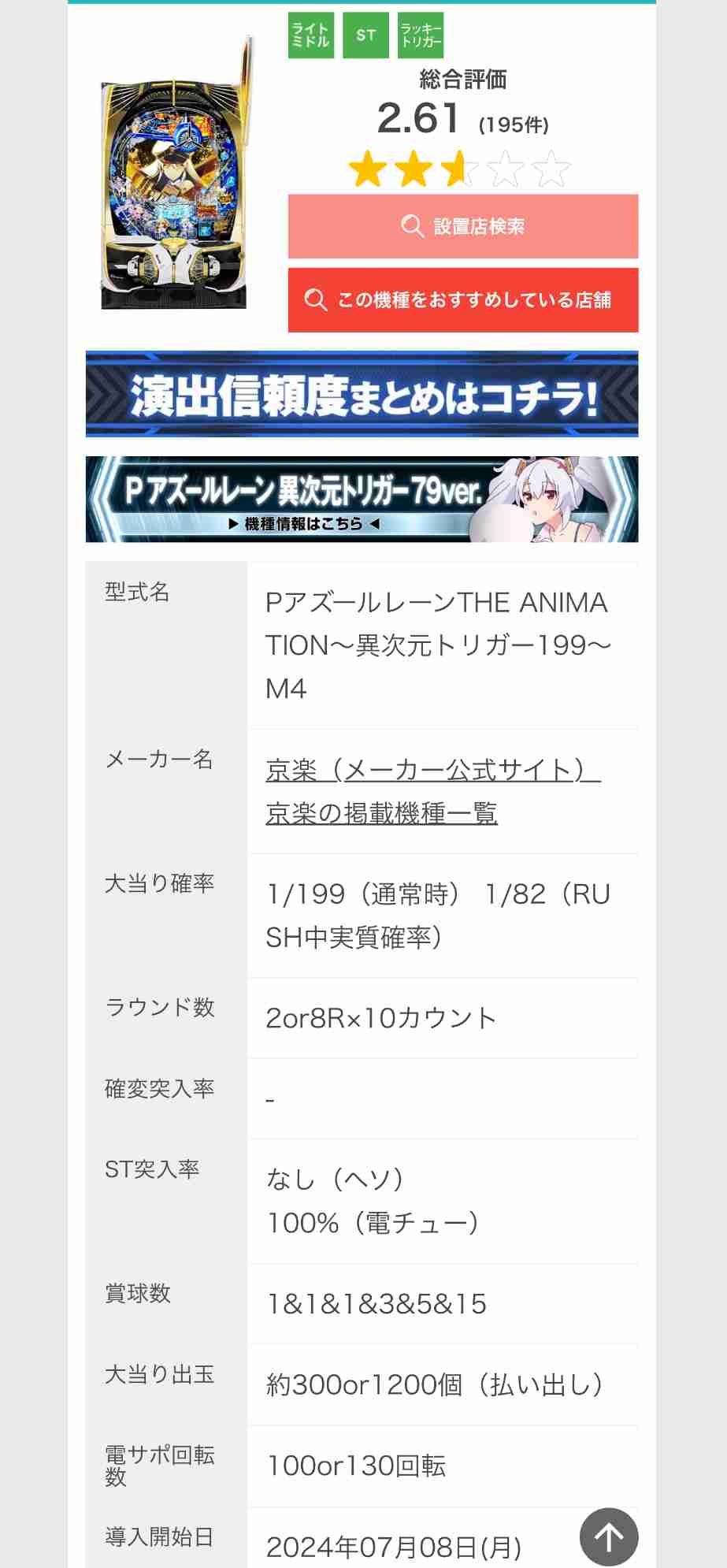The image size is (727, 1568).
Task: Select the ST tag chip
Action: click(x=365, y=35)
